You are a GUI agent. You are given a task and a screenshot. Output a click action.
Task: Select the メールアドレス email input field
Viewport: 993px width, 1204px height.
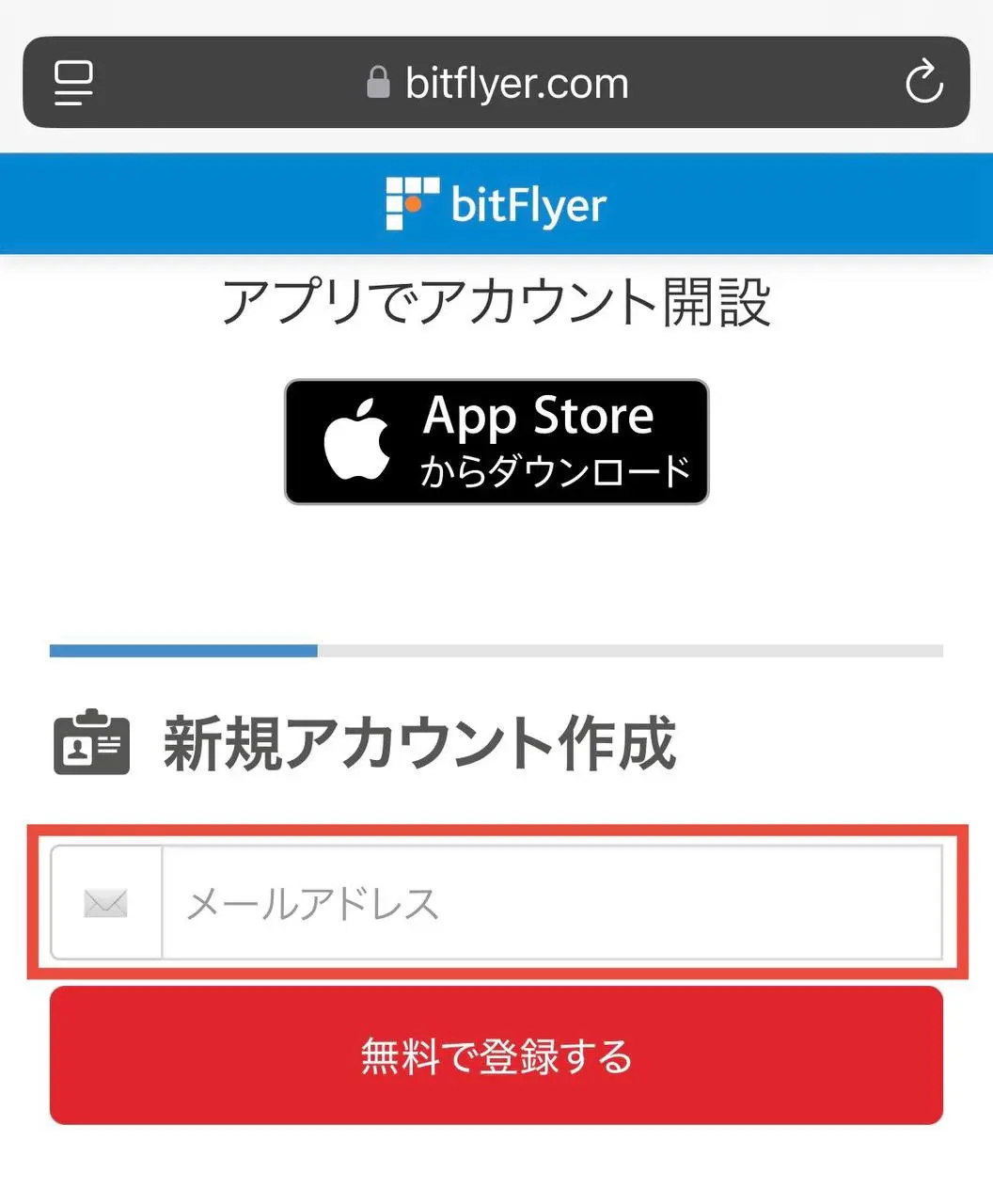pos(545,903)
